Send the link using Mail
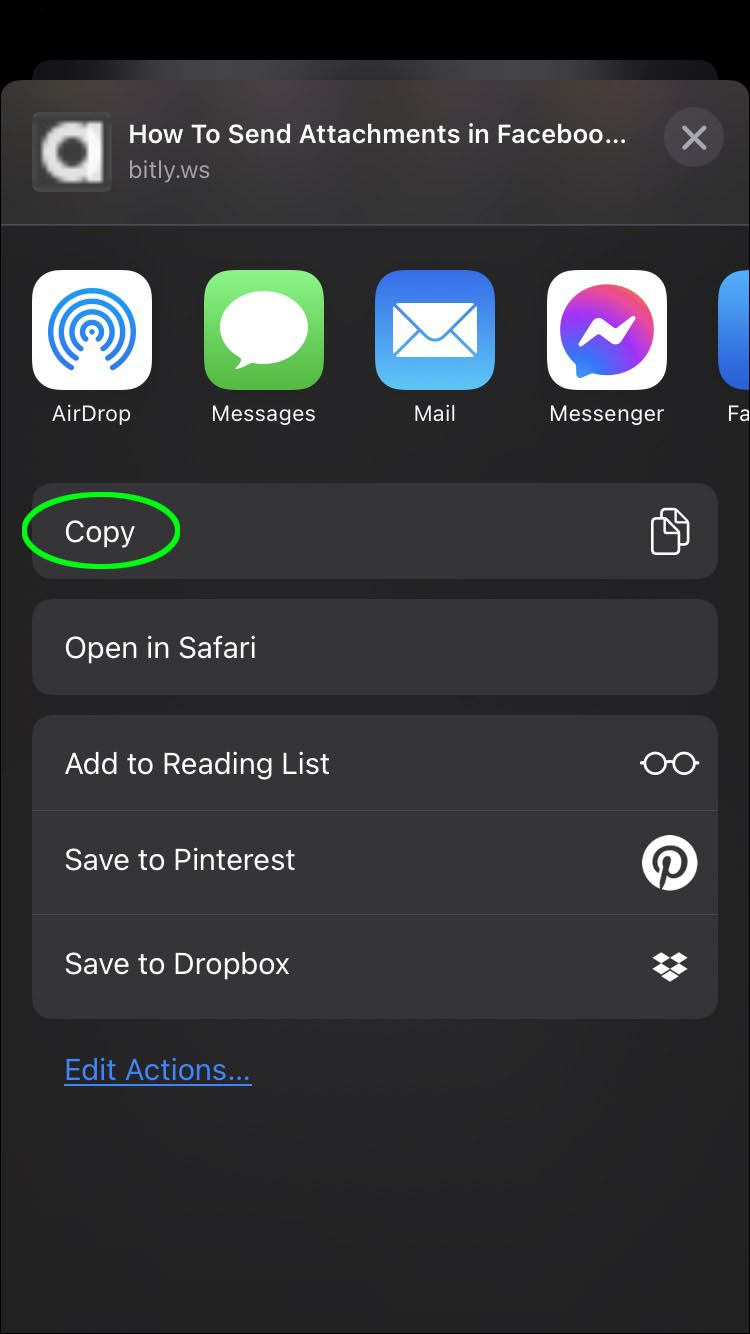Viewport: 750px width, 1334px height. [x=435, y=330]
